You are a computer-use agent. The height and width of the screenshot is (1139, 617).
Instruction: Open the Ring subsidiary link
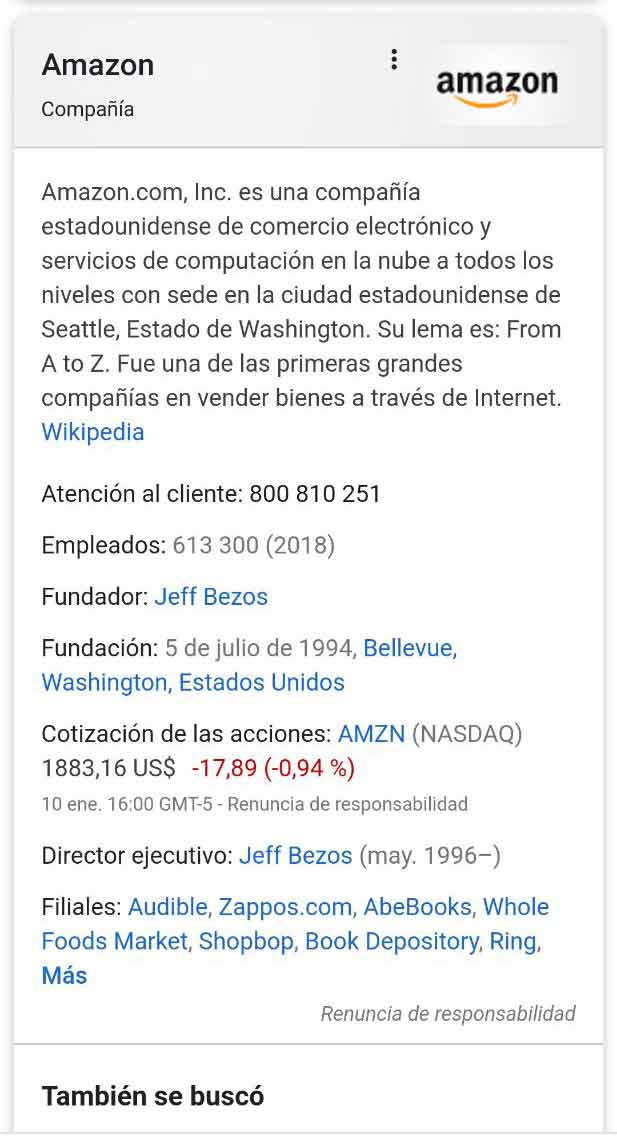[512, 941]
